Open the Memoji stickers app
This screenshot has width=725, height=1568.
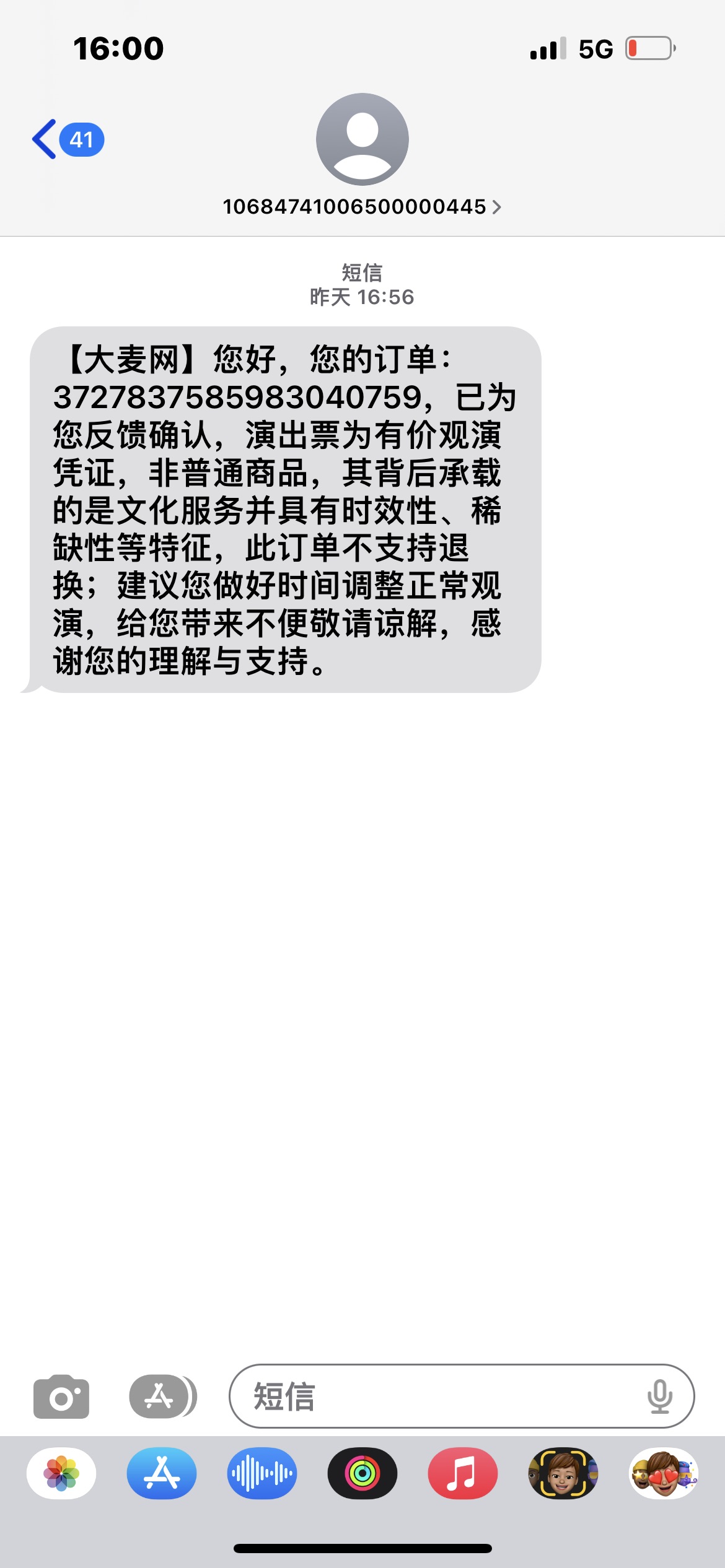[x=664, y=1473]
